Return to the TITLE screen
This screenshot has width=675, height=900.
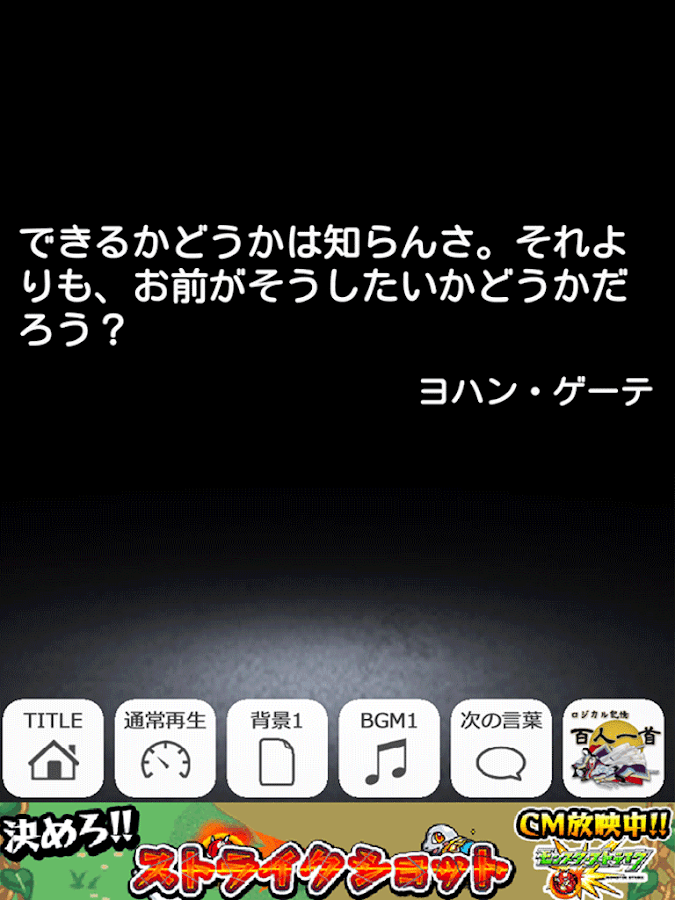[54, 748]
